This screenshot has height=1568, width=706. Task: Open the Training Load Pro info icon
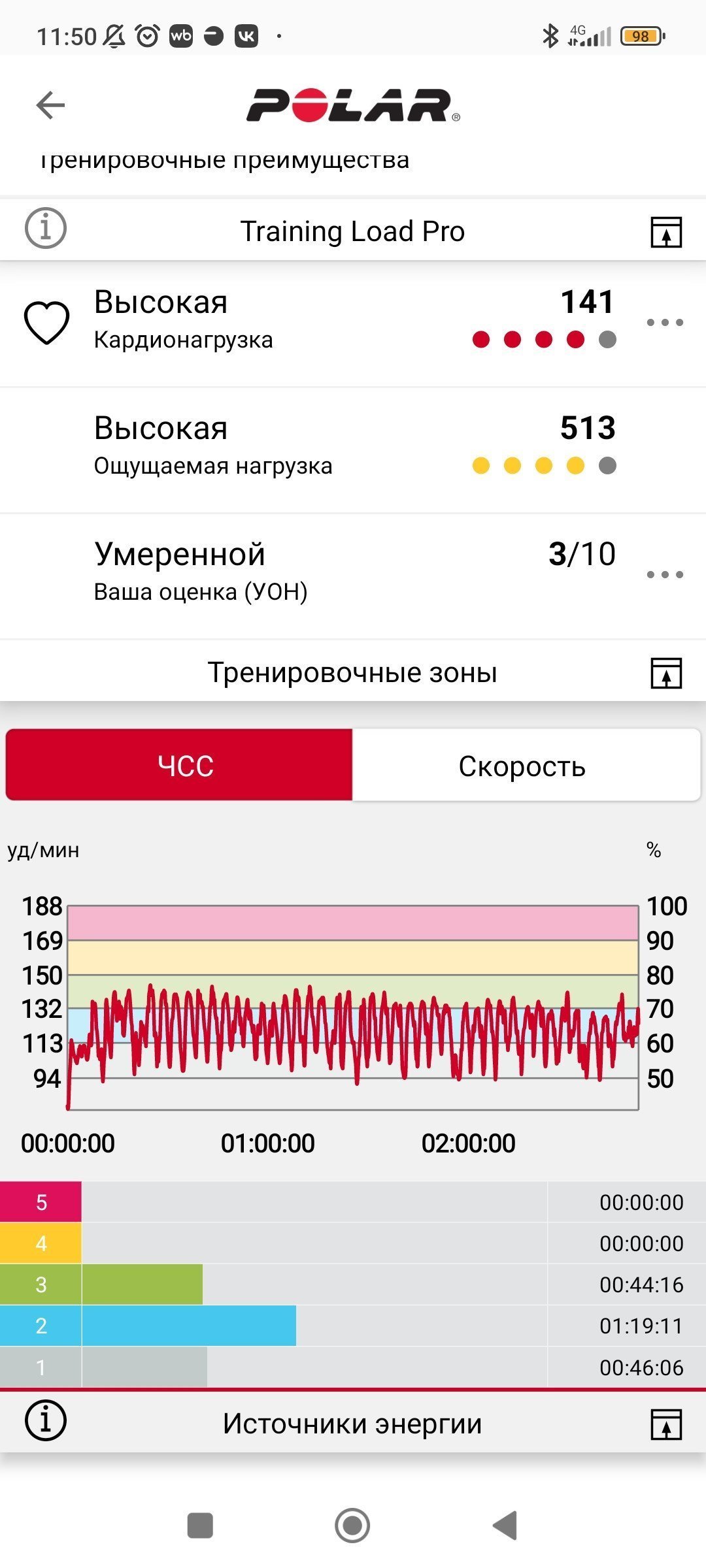point(45,228)
